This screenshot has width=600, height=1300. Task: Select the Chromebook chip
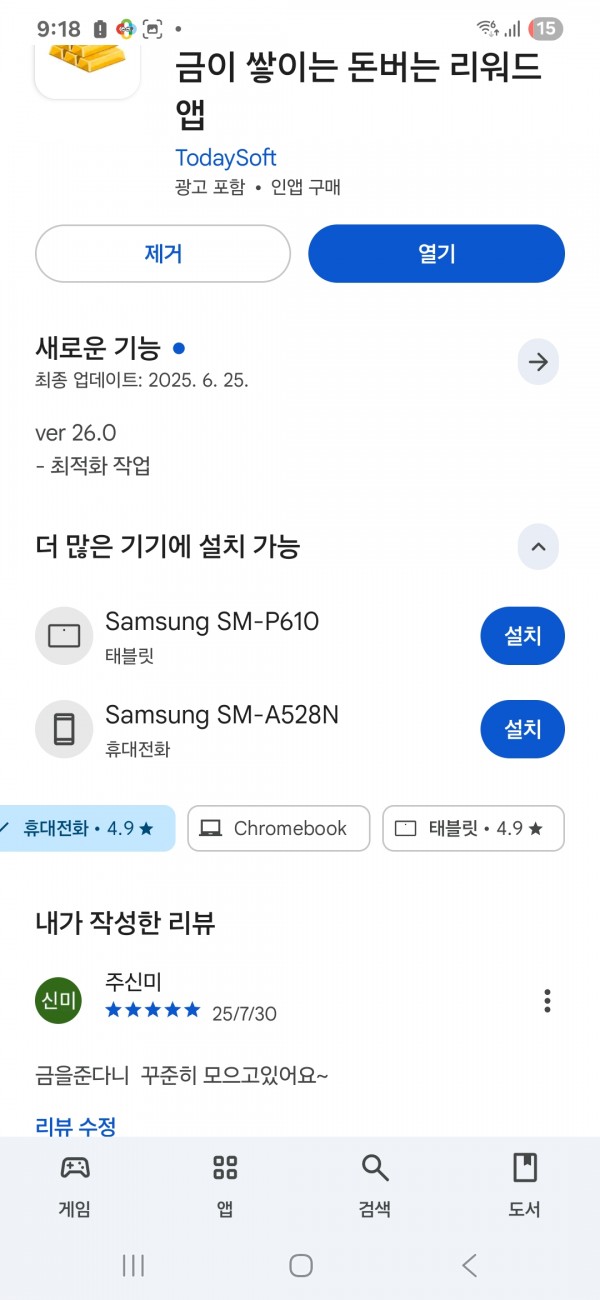[278, 828]
